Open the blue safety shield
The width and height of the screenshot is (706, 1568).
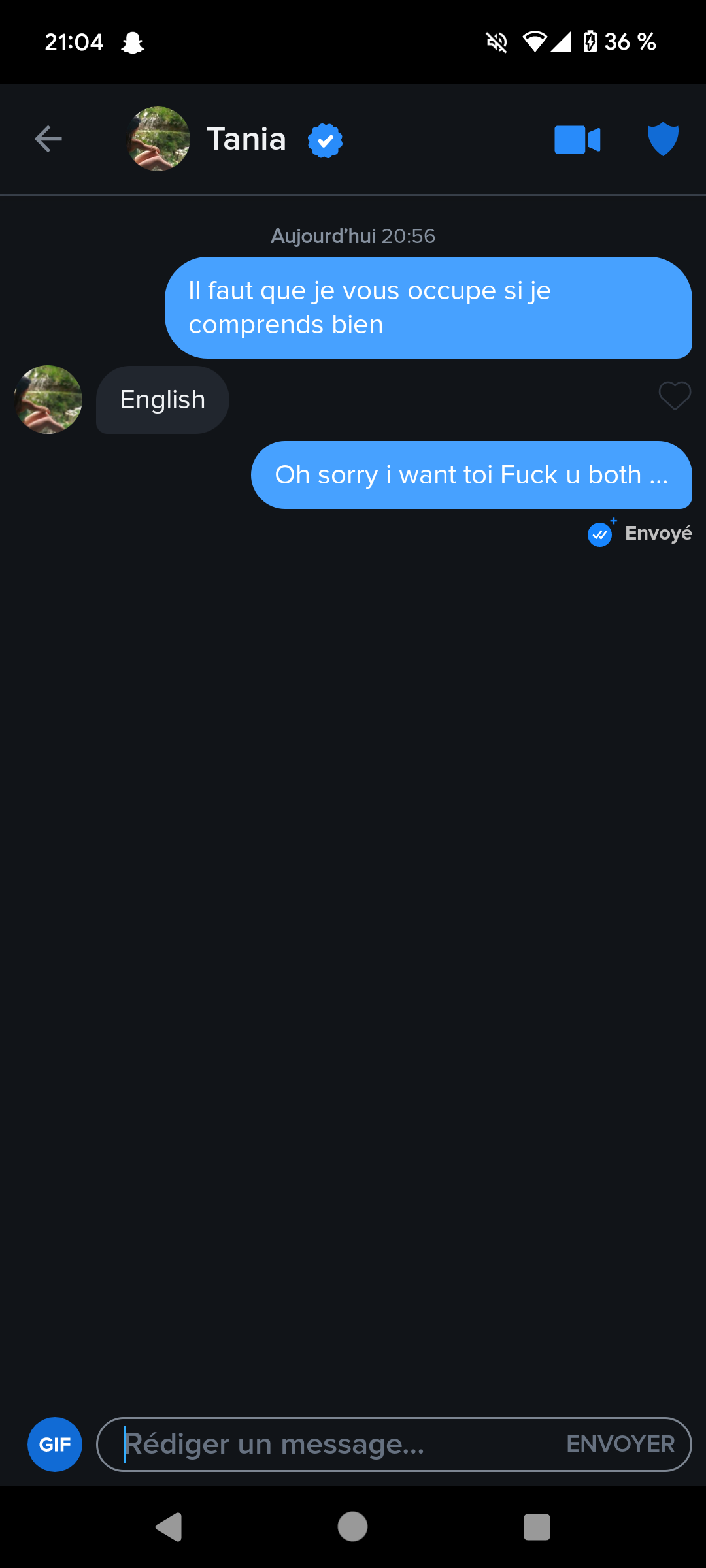point(663,139)
